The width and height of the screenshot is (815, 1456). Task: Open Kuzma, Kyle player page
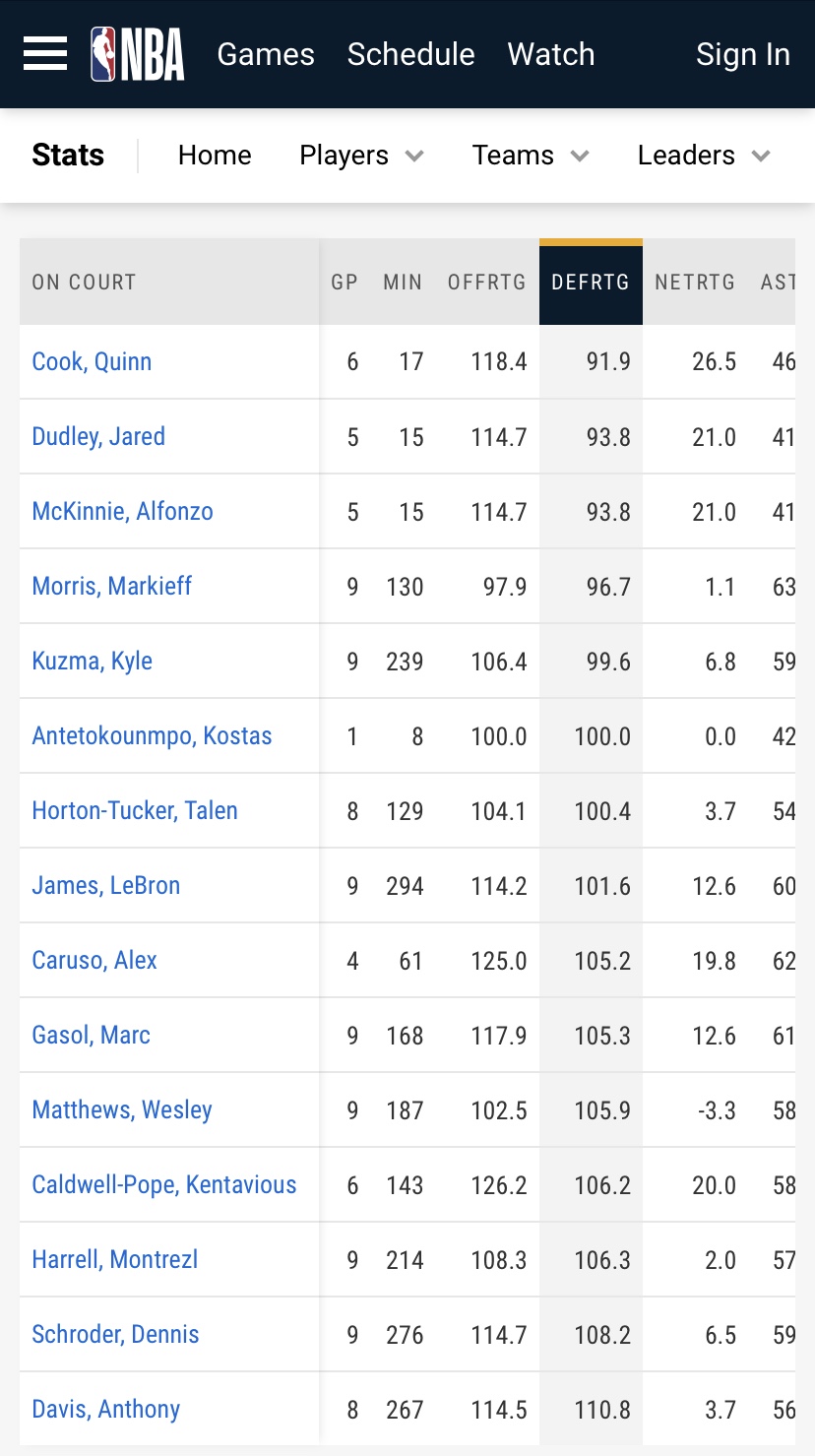tap(93, 661)
